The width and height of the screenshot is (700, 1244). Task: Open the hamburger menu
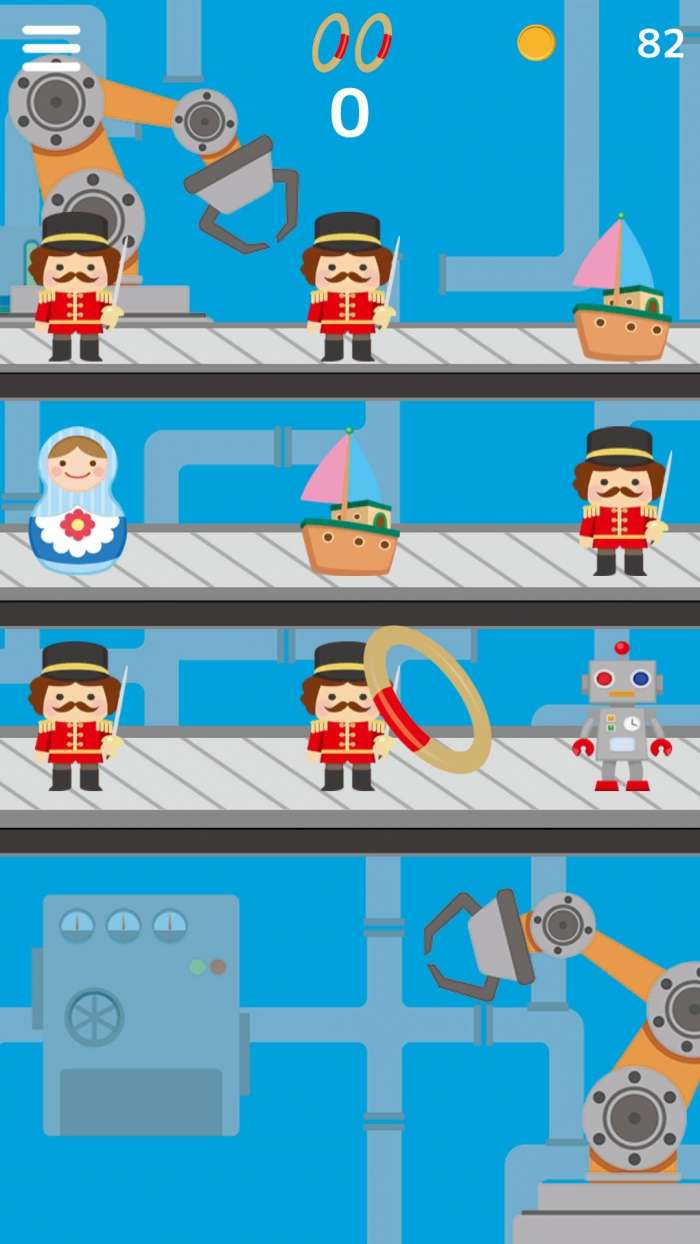tap(51, 47)
